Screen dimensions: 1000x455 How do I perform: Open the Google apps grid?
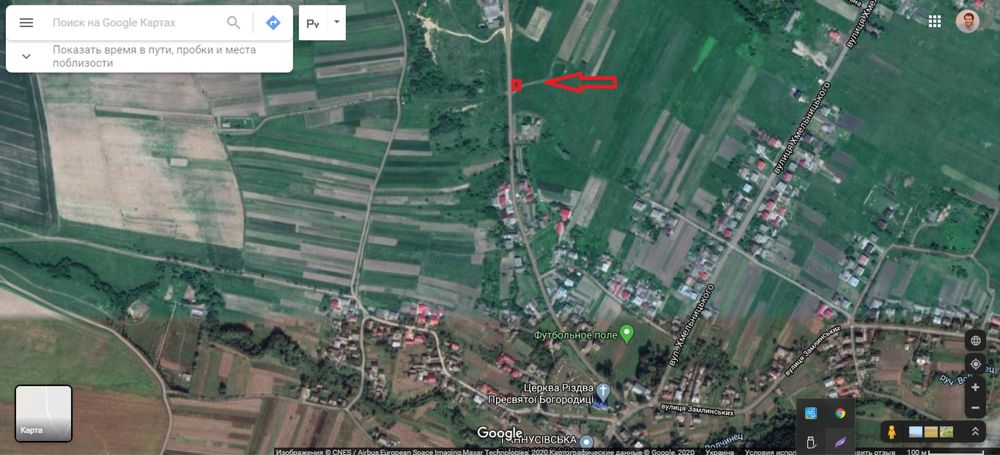click(935, 21)
